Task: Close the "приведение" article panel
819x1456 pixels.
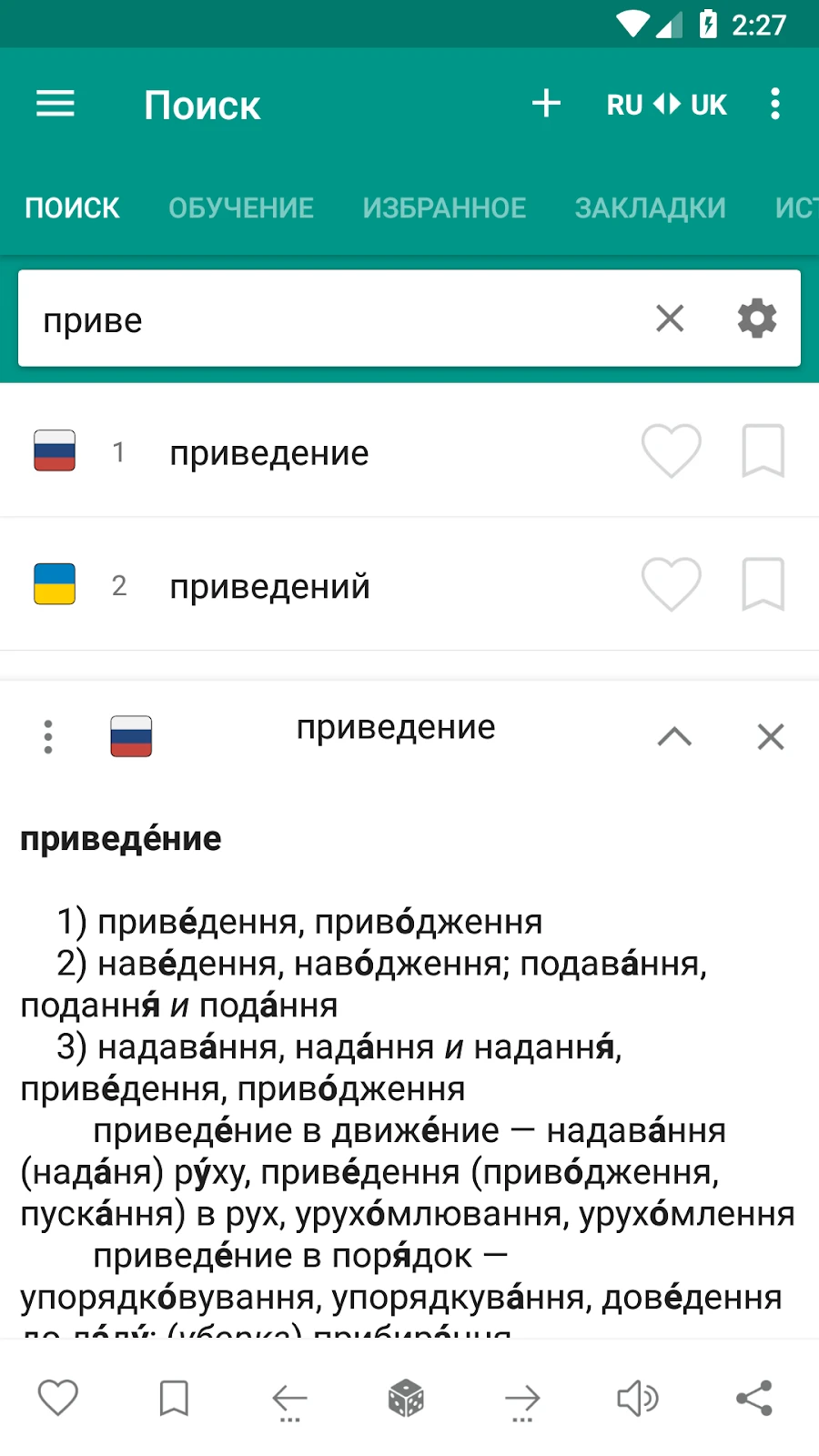Action: pyautogui.click(x=771, y=736)
